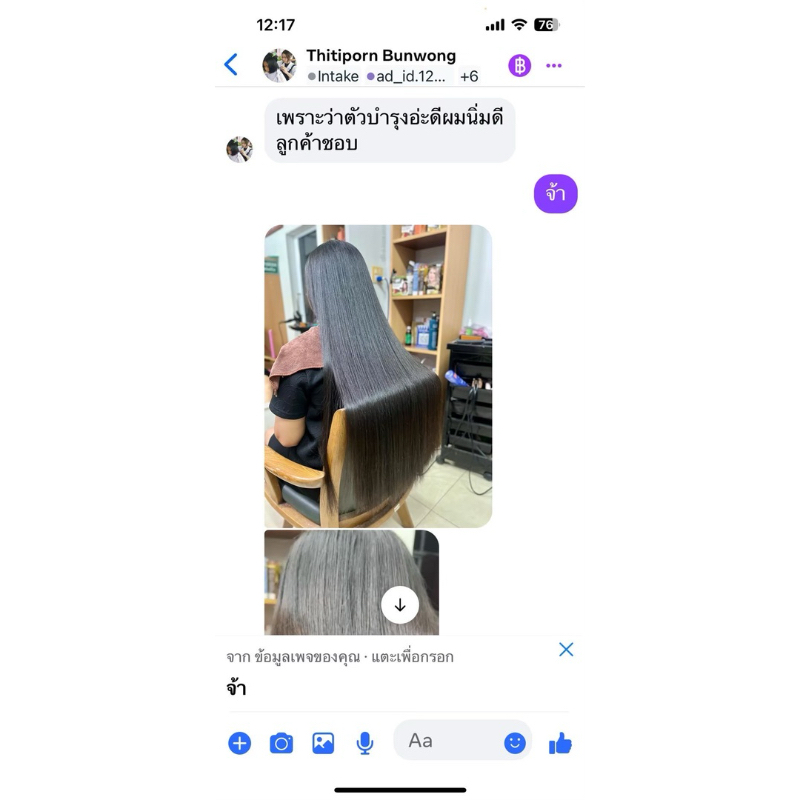Jump to latest messages with down arrow
This screenshot has width=800, height=800.
point(400,605)
